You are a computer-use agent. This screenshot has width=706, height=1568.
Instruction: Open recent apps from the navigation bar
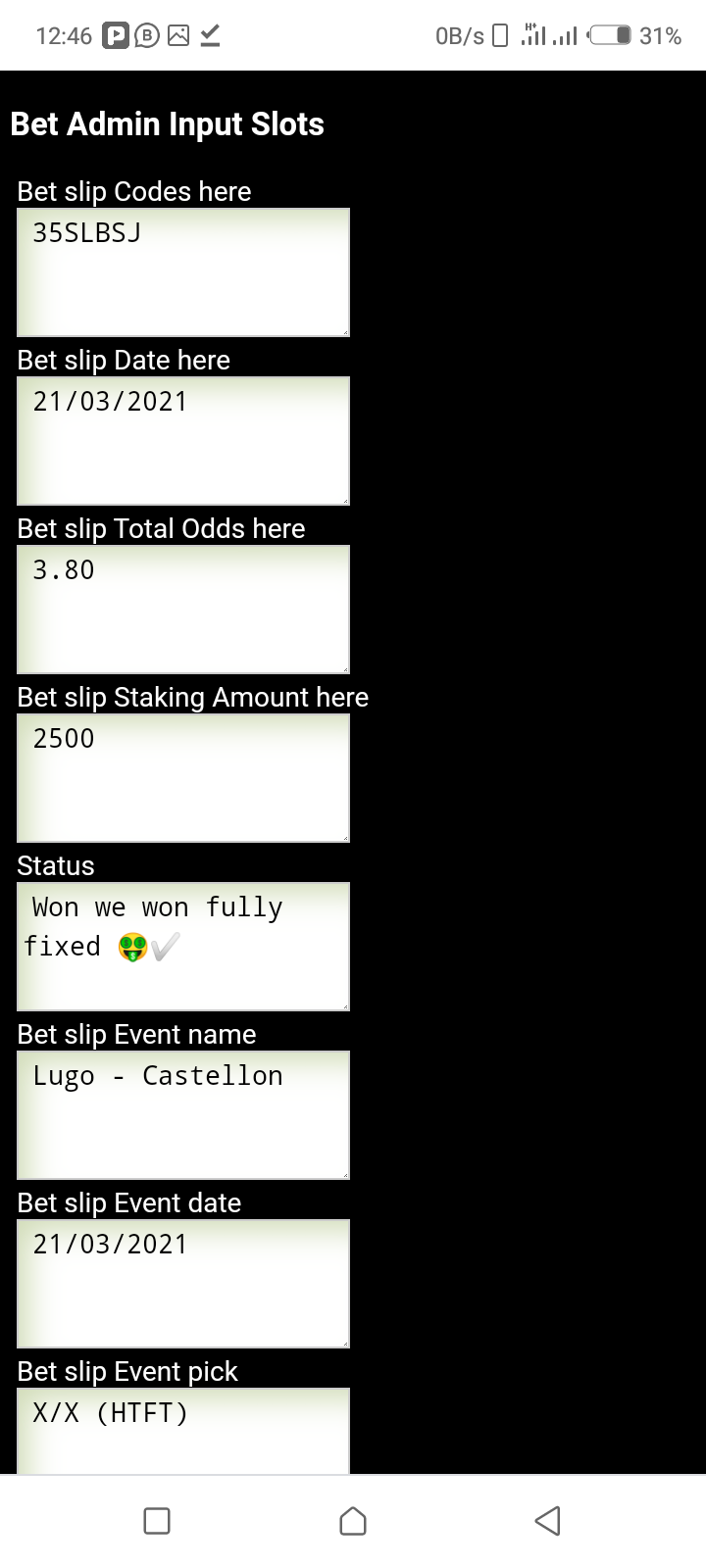tap(157, 1521)
